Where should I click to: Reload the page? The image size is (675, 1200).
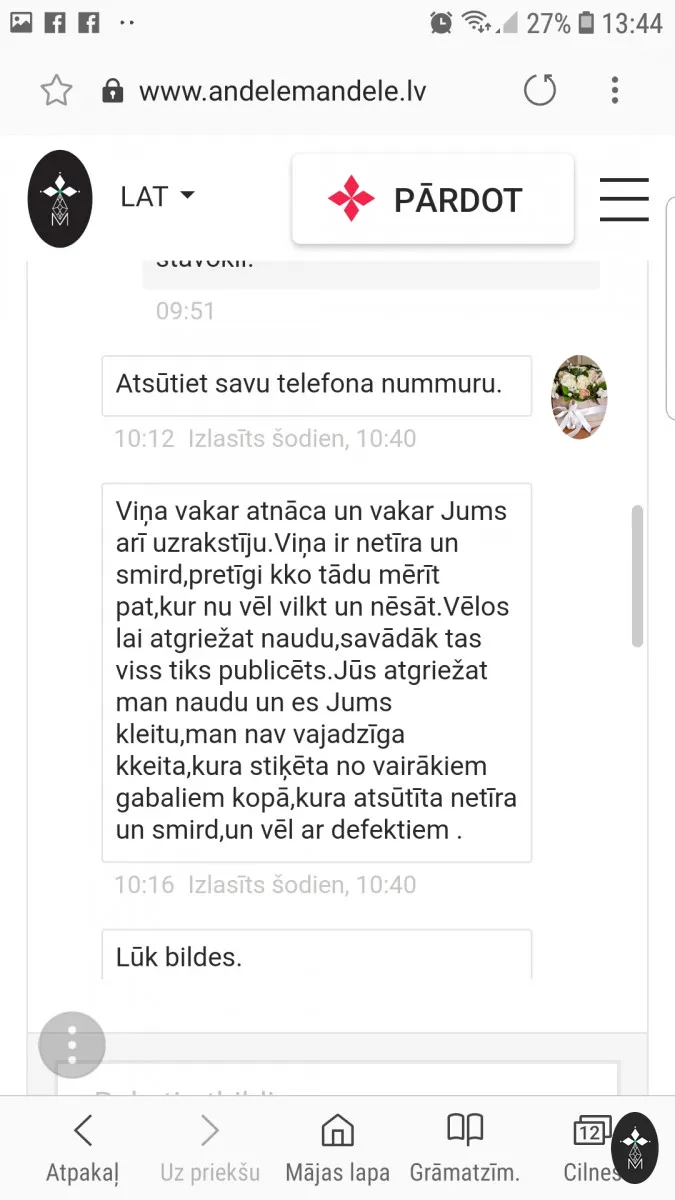540,92
